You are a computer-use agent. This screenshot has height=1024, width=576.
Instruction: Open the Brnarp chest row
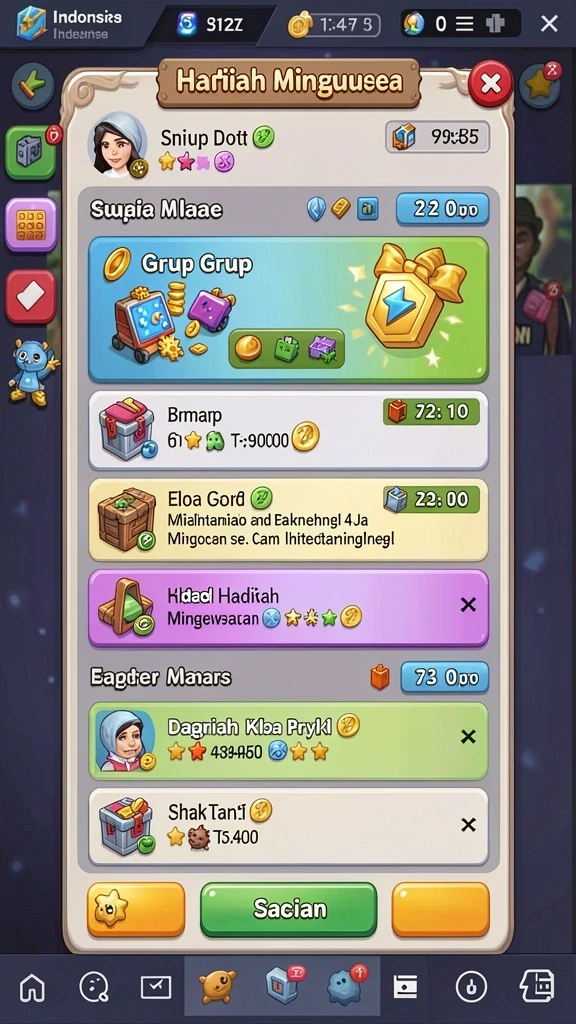(288, 430)
